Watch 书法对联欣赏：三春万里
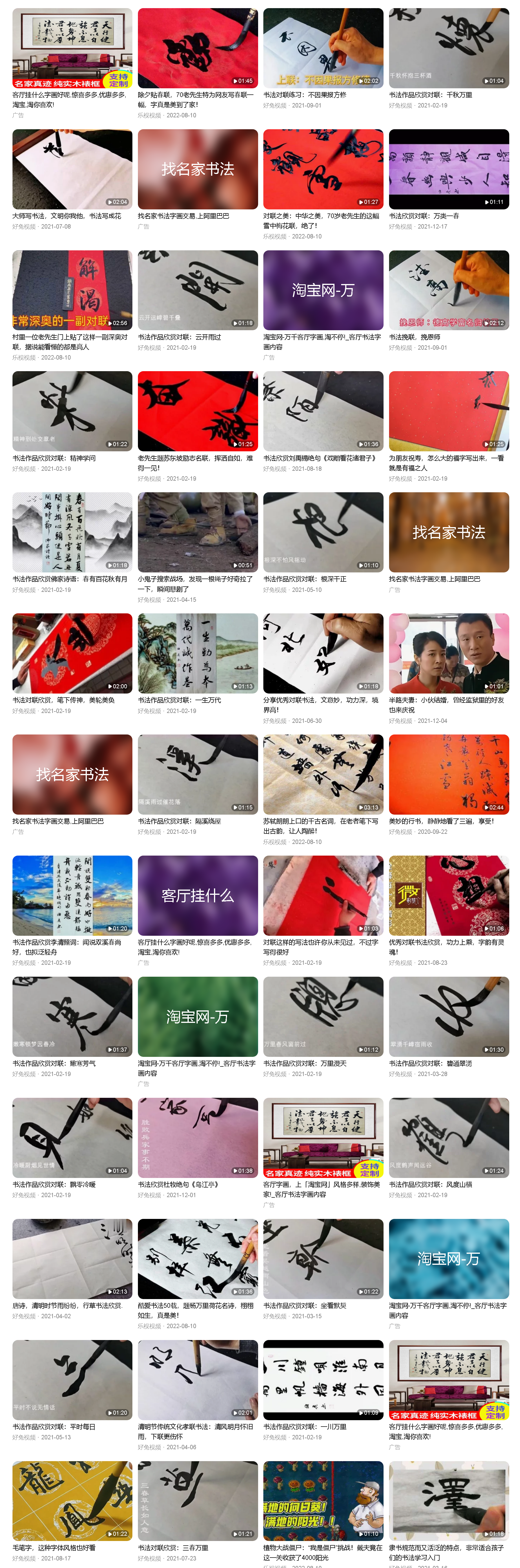 [x=198, y=1500]
